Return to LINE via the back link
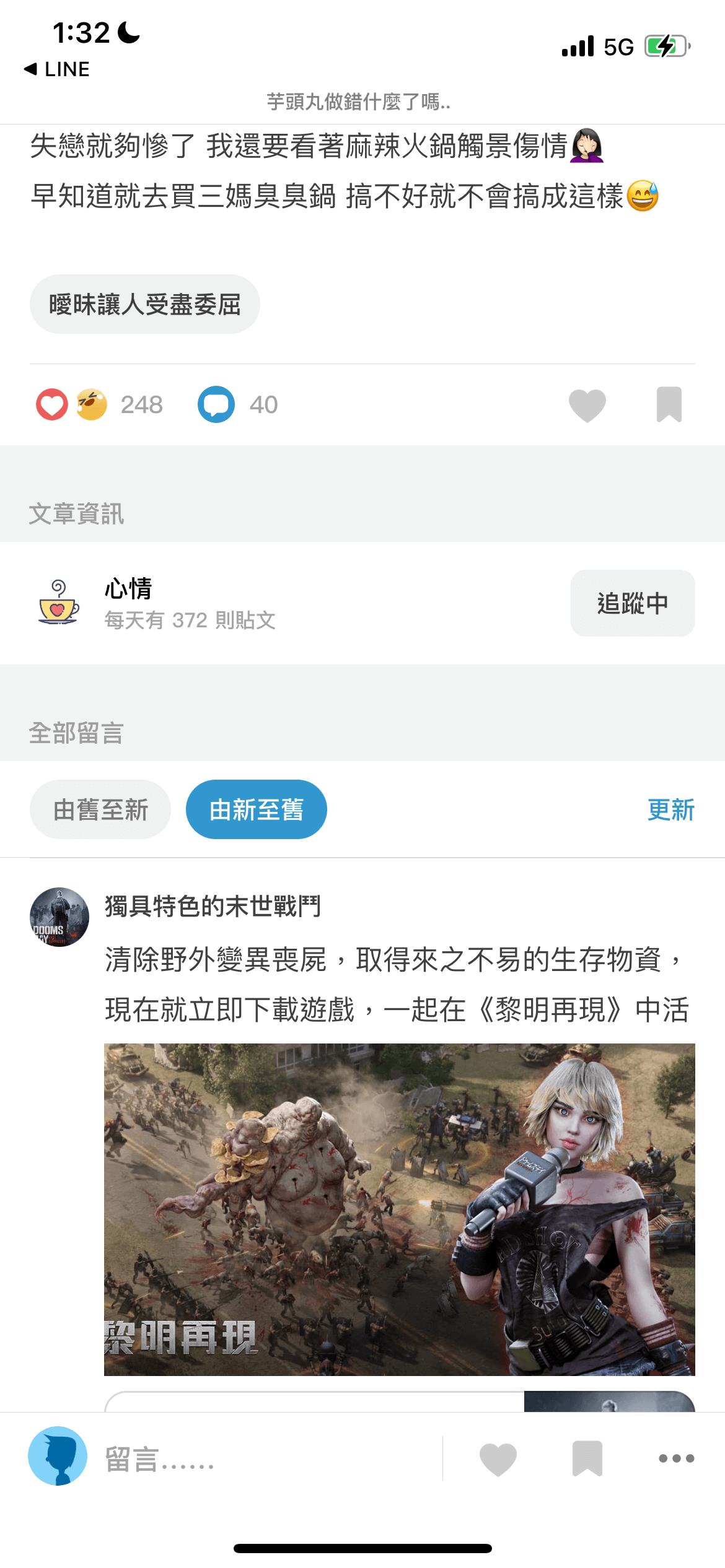The width and height of the screenshot is (725, 1568). tap(57, 69)
